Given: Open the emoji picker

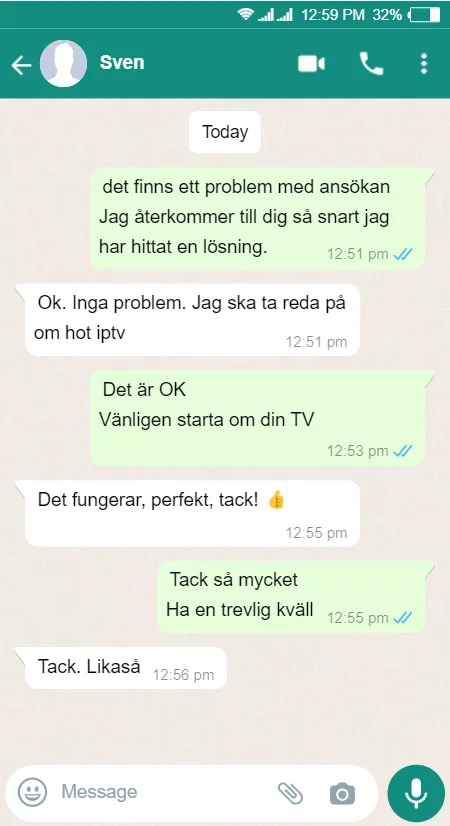Looking at the screenshot, I should click(x=33, y=792).
